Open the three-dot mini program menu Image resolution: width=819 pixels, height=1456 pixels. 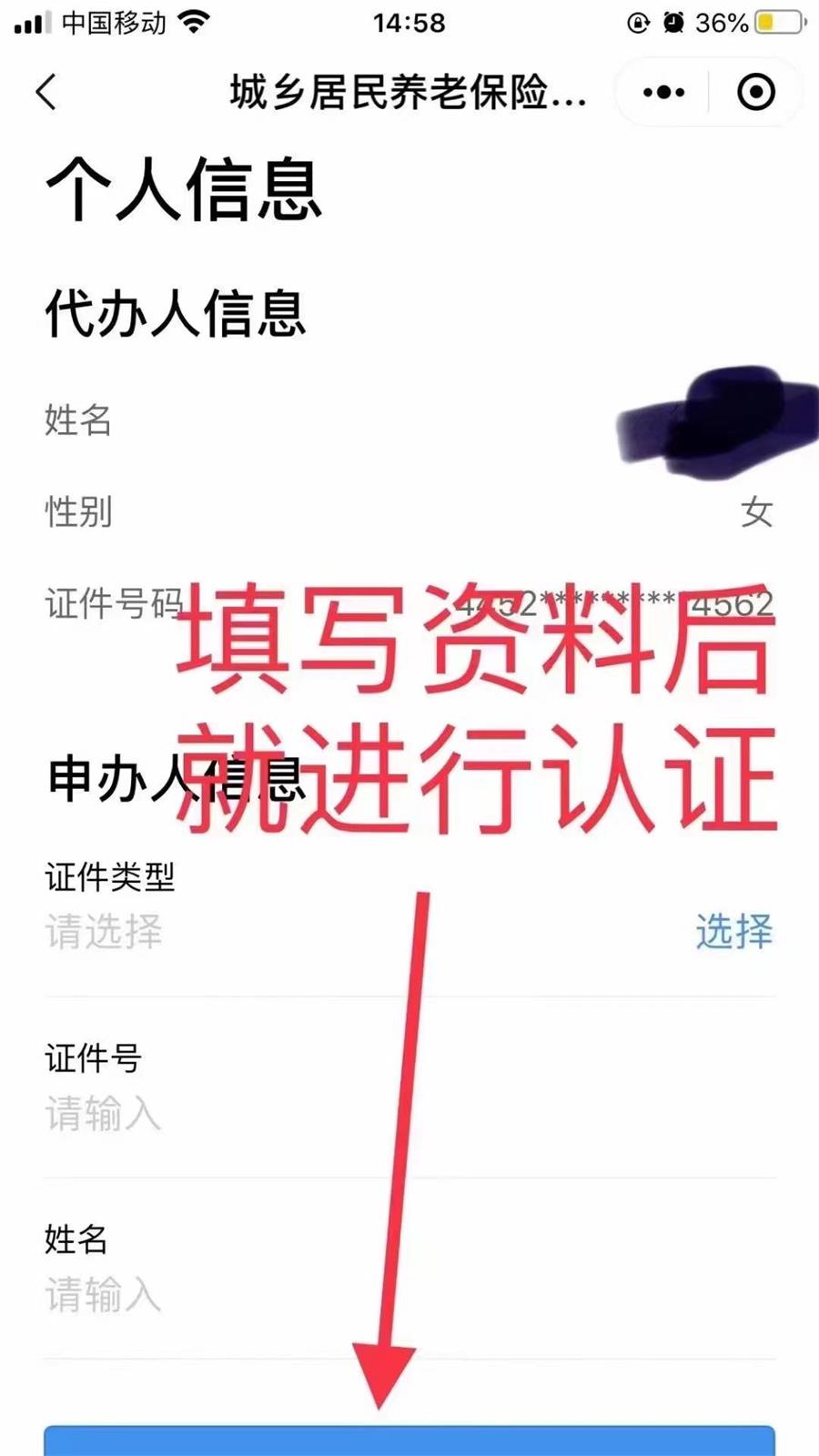(x=663, y=92)
